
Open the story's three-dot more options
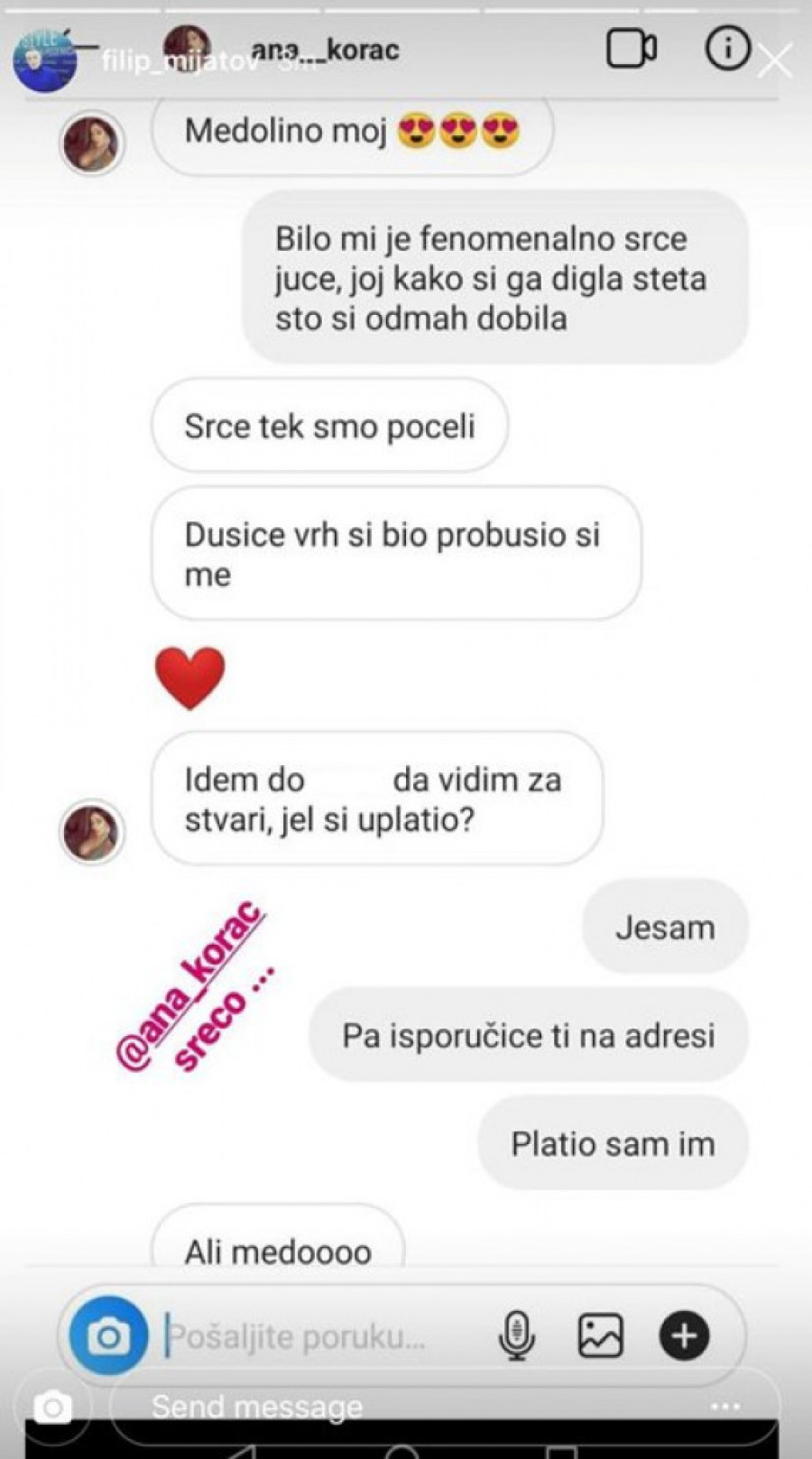point(725,1407)
